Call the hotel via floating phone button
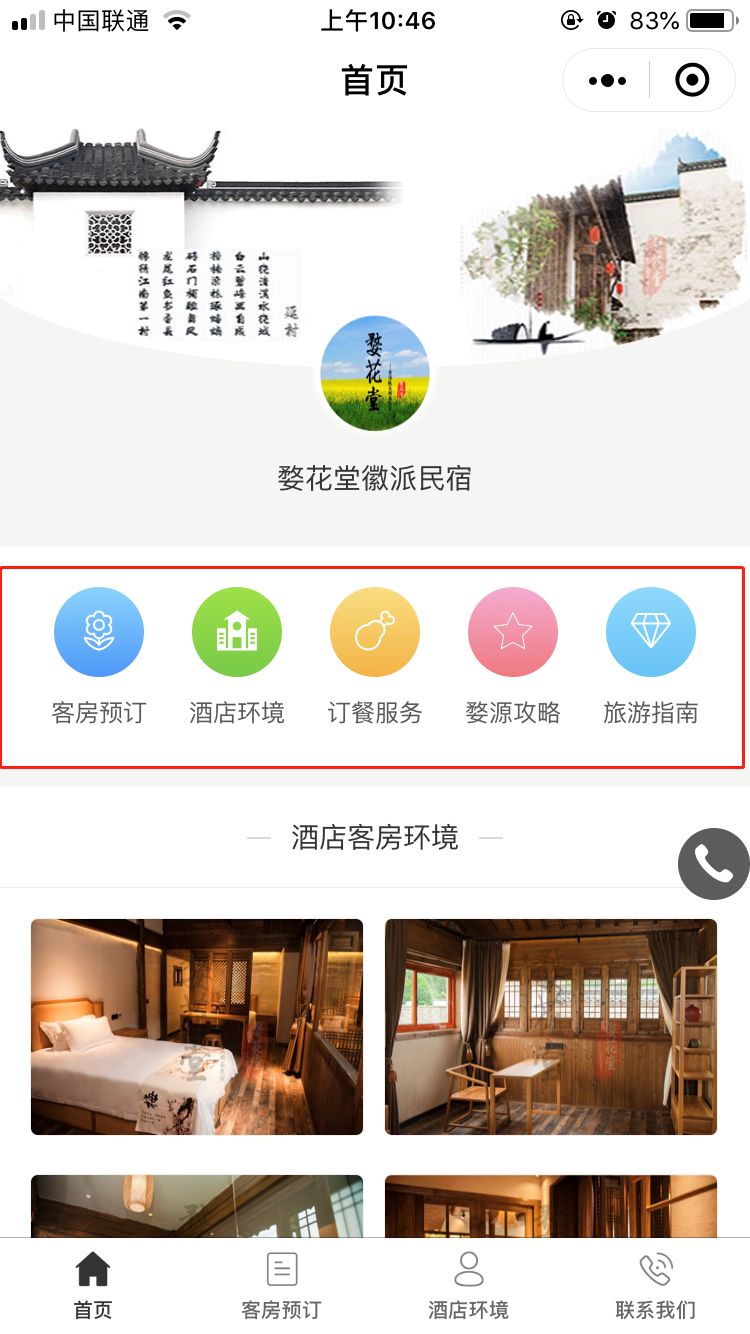The width and height of the screenshot is (750, 1334). (x=714, y=863)
